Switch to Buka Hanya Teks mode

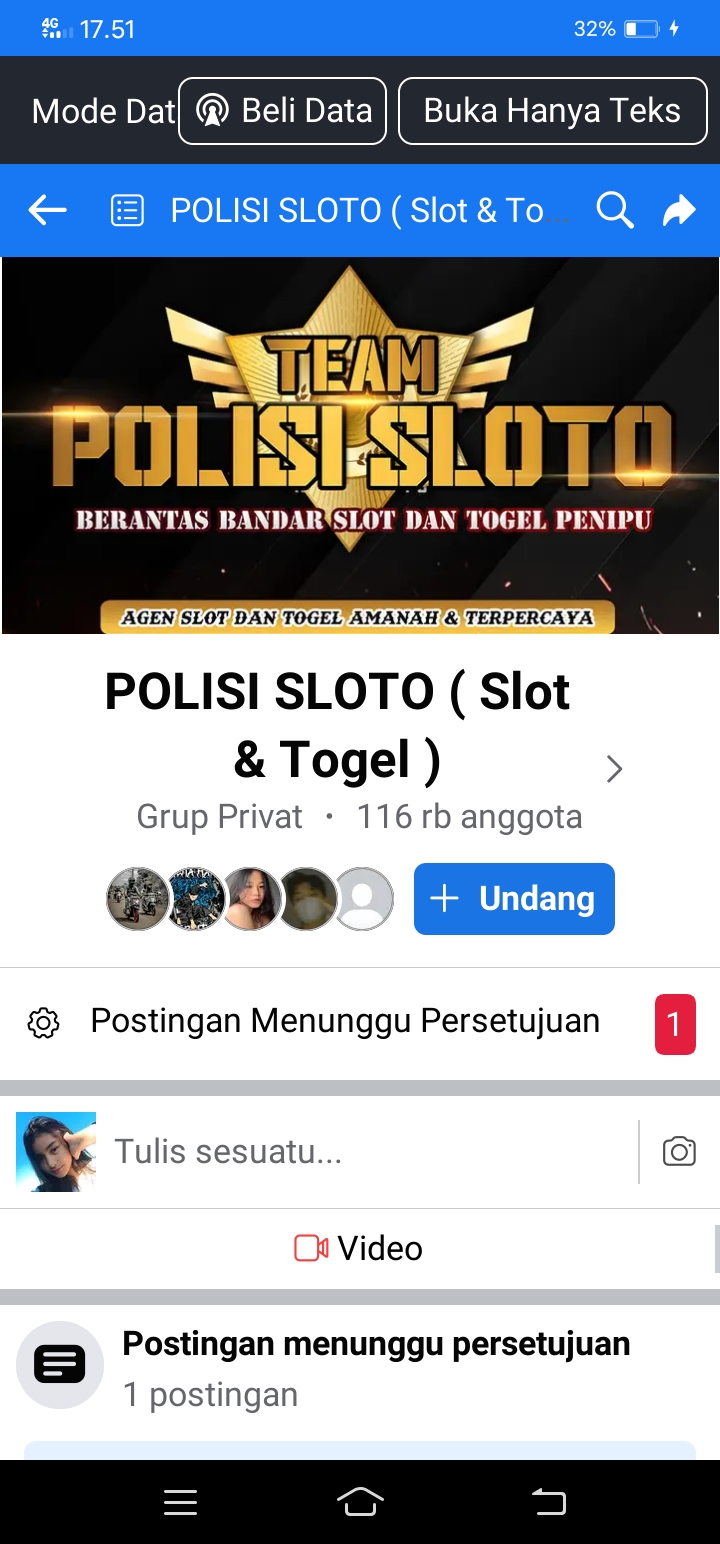(552, 111)
